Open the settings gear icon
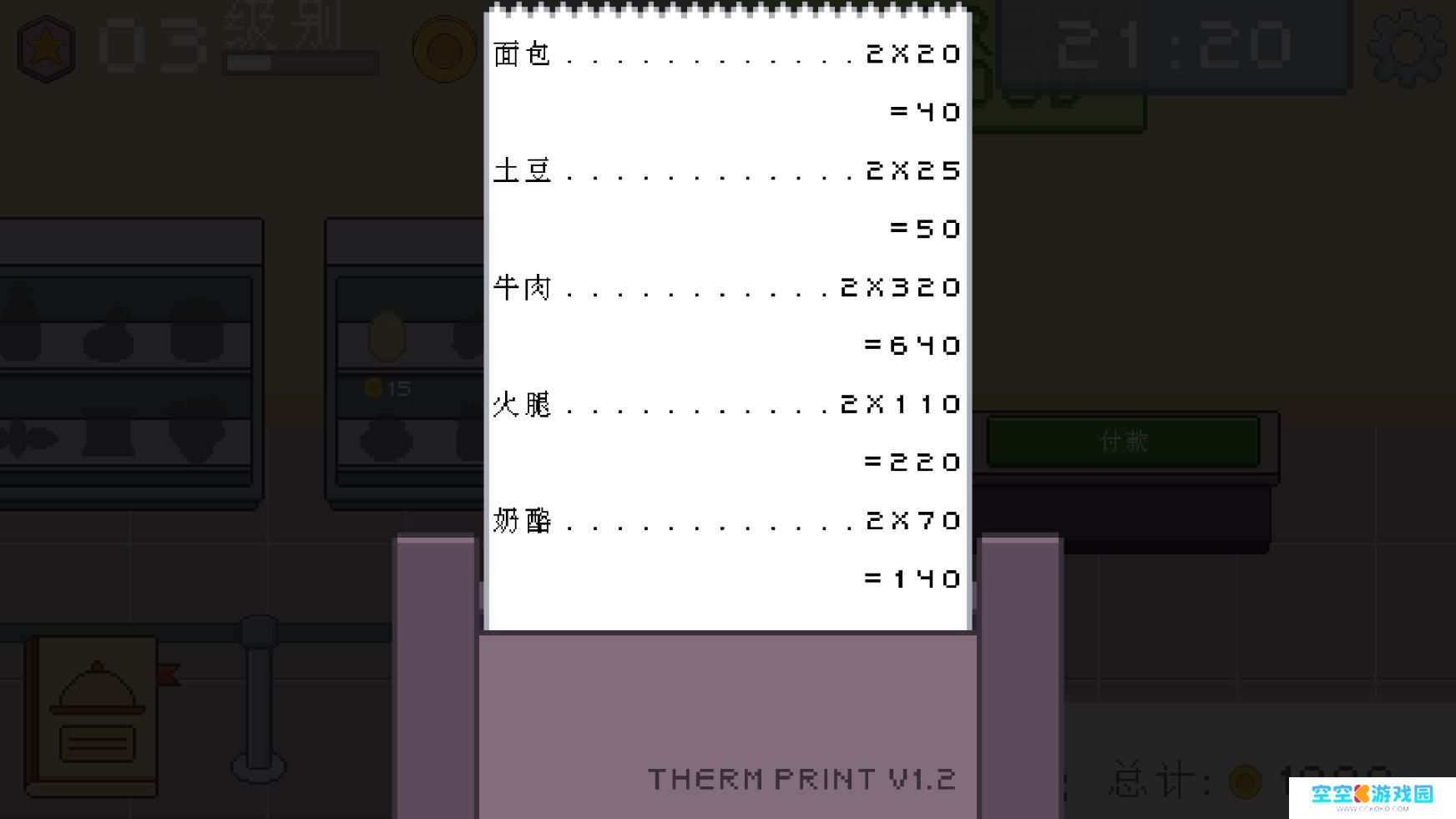Screen dimensions: 1456x819 1407,47
